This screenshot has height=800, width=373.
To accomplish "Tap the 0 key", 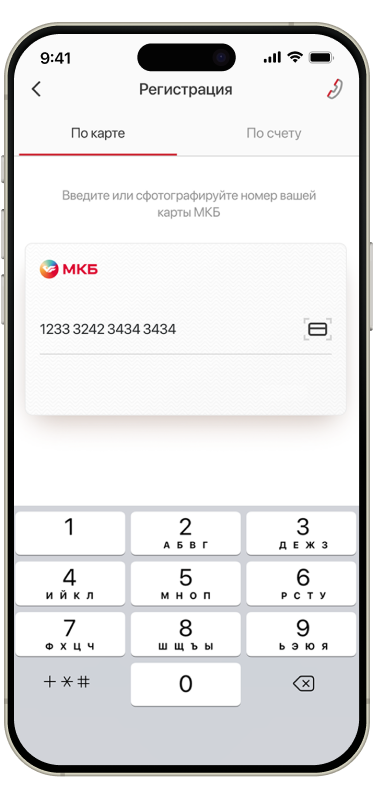I will click(186, 685).
